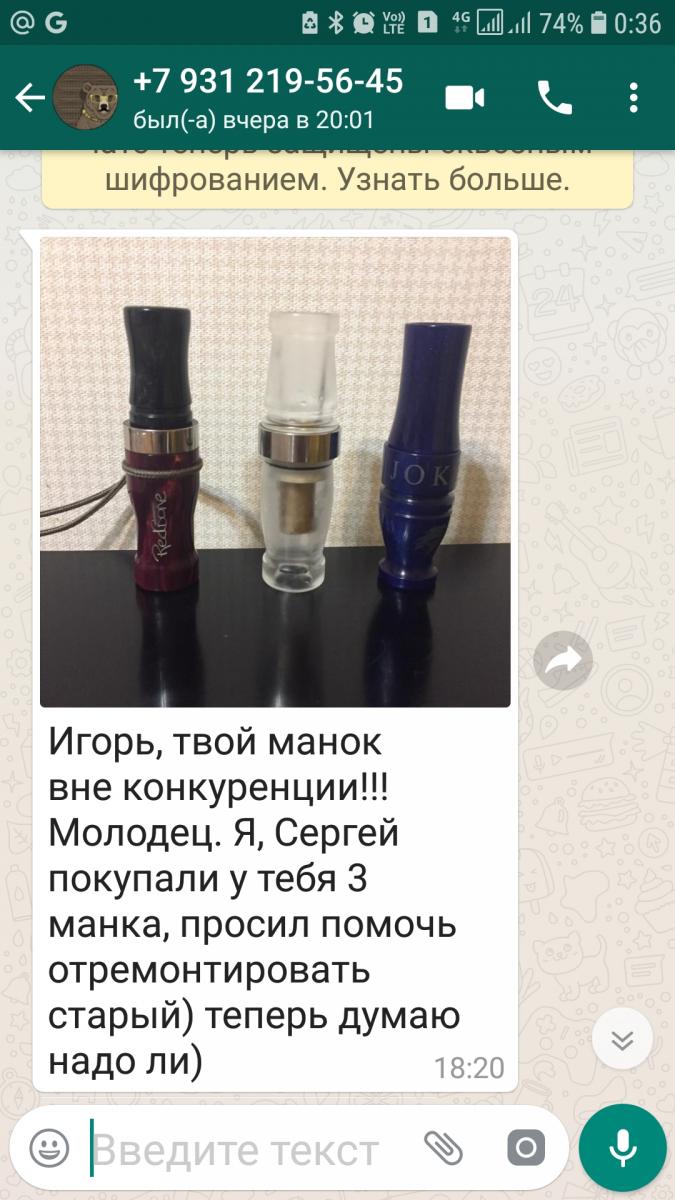Image resolution: width=675 pixels, height=1200 pixels.
Task: Open contact info for +7 931 219-56-45
Action: [x=268, y=98]
